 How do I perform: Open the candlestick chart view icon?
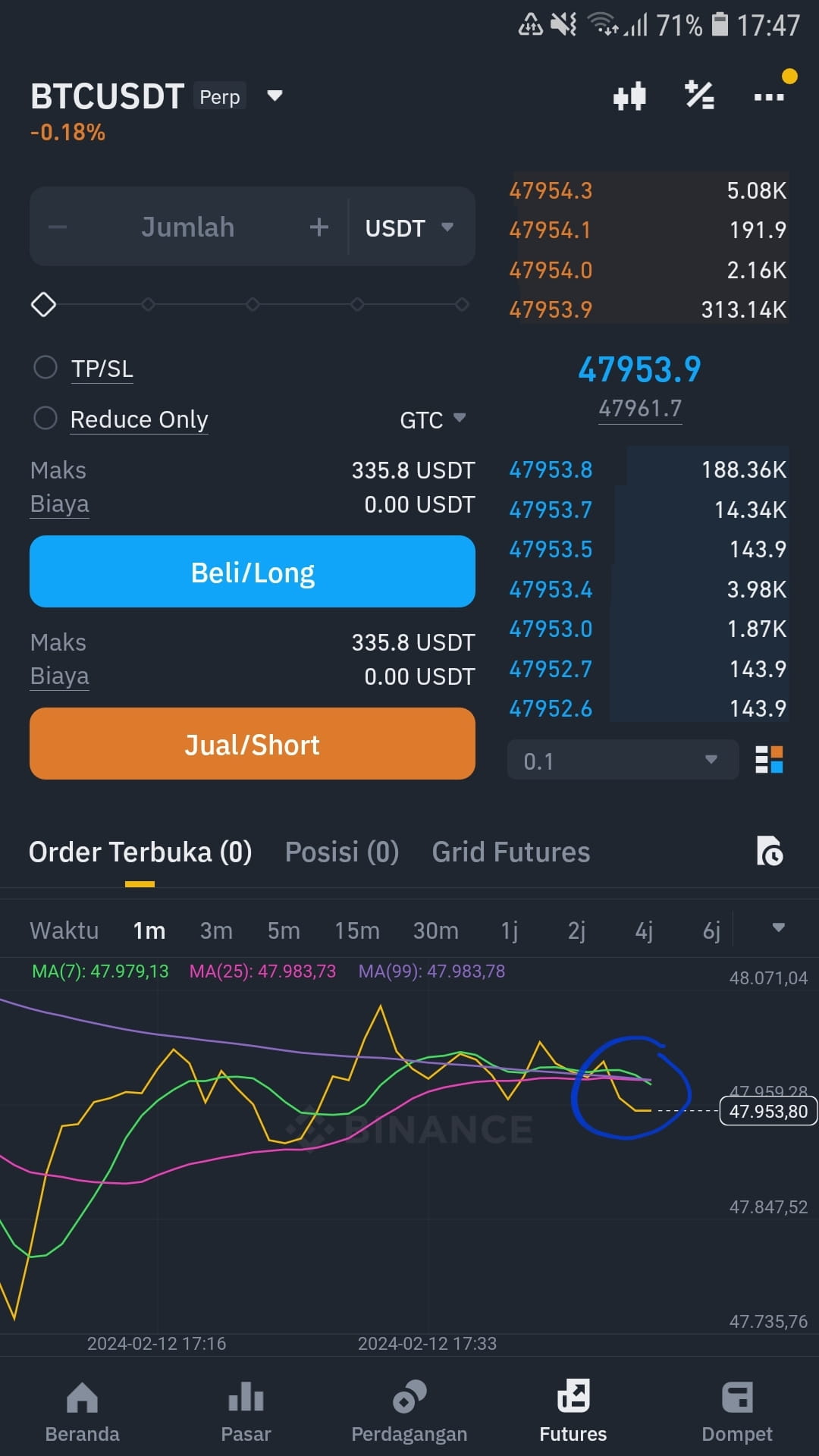coord(629,96)
